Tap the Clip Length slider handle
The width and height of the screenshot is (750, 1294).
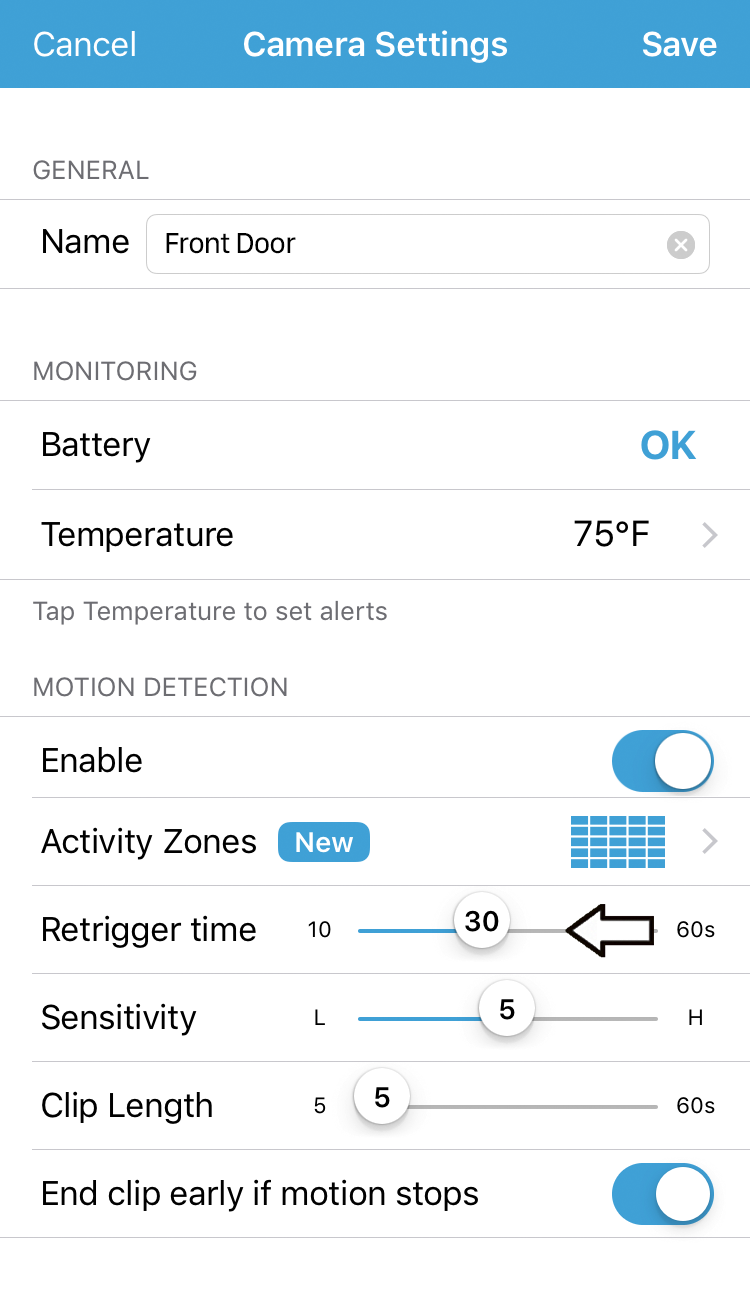[x=382, y=1098]
